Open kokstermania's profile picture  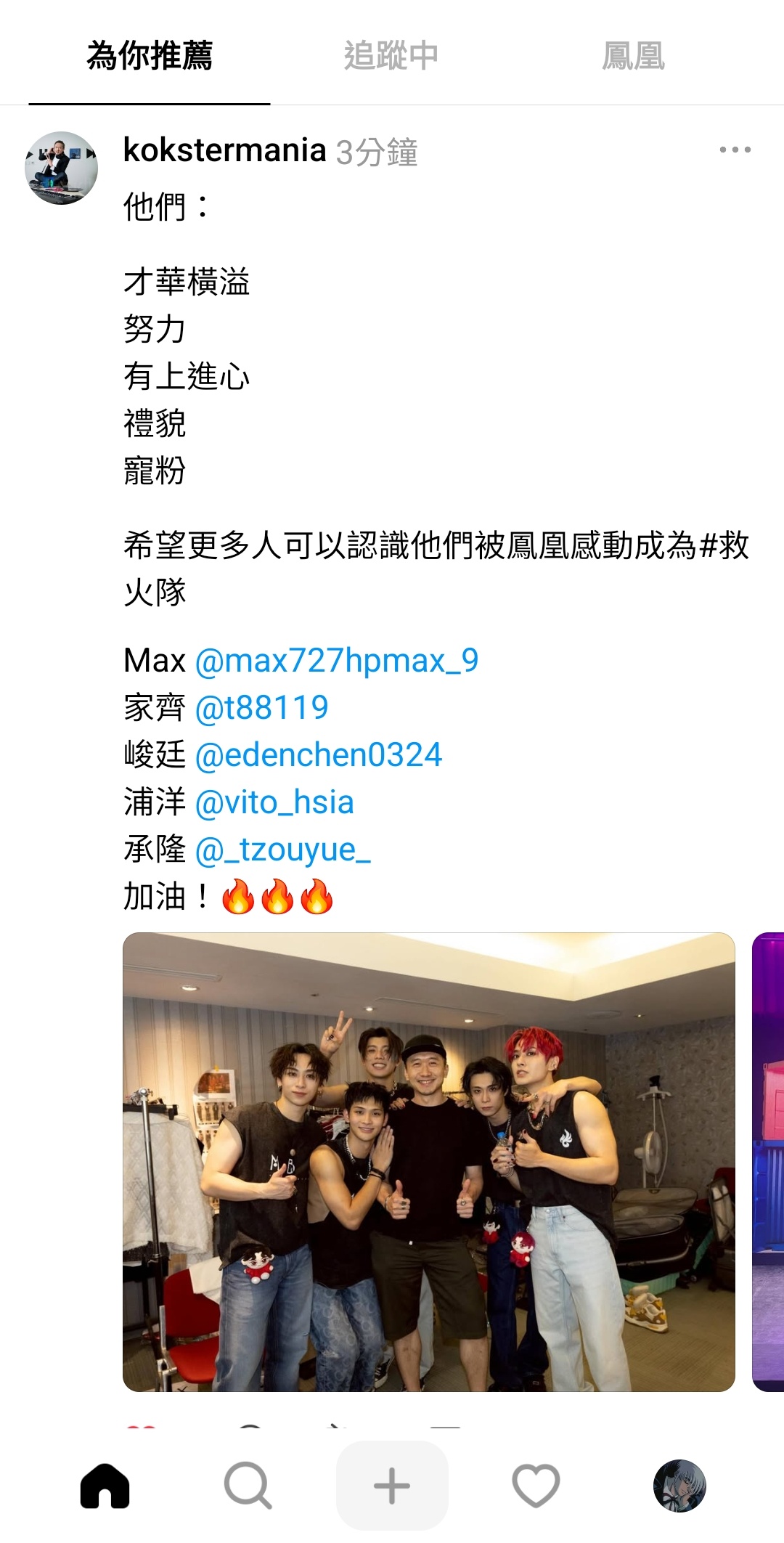(62, 168)
